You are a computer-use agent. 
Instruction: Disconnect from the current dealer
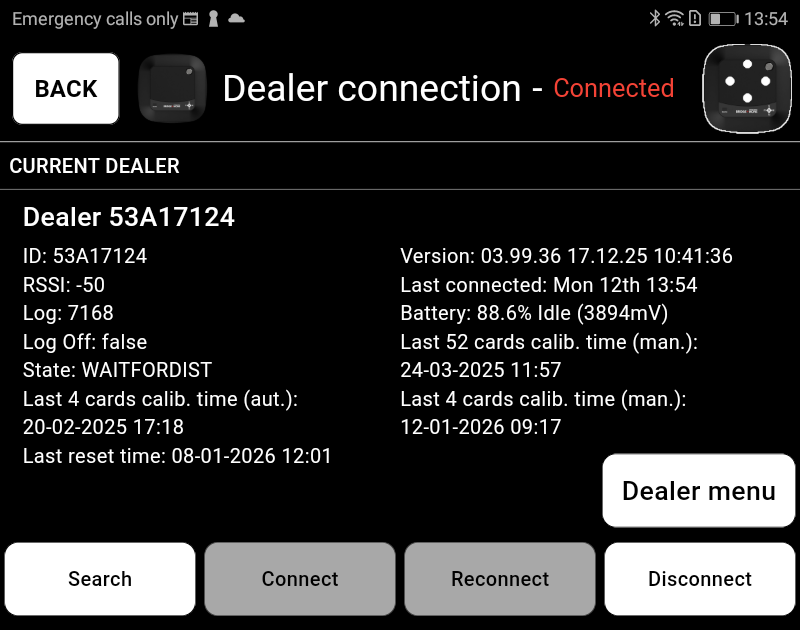click(699, 579)
